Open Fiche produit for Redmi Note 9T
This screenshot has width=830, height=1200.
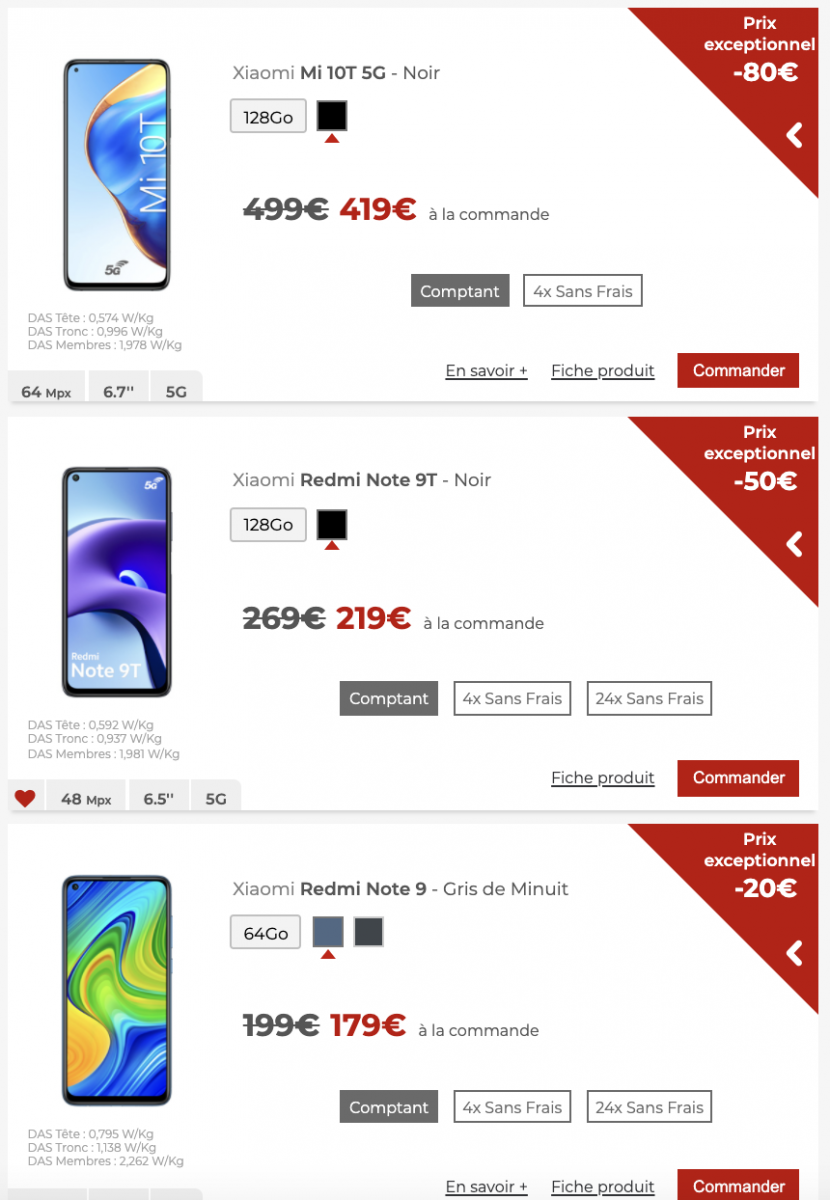(602, 778)
